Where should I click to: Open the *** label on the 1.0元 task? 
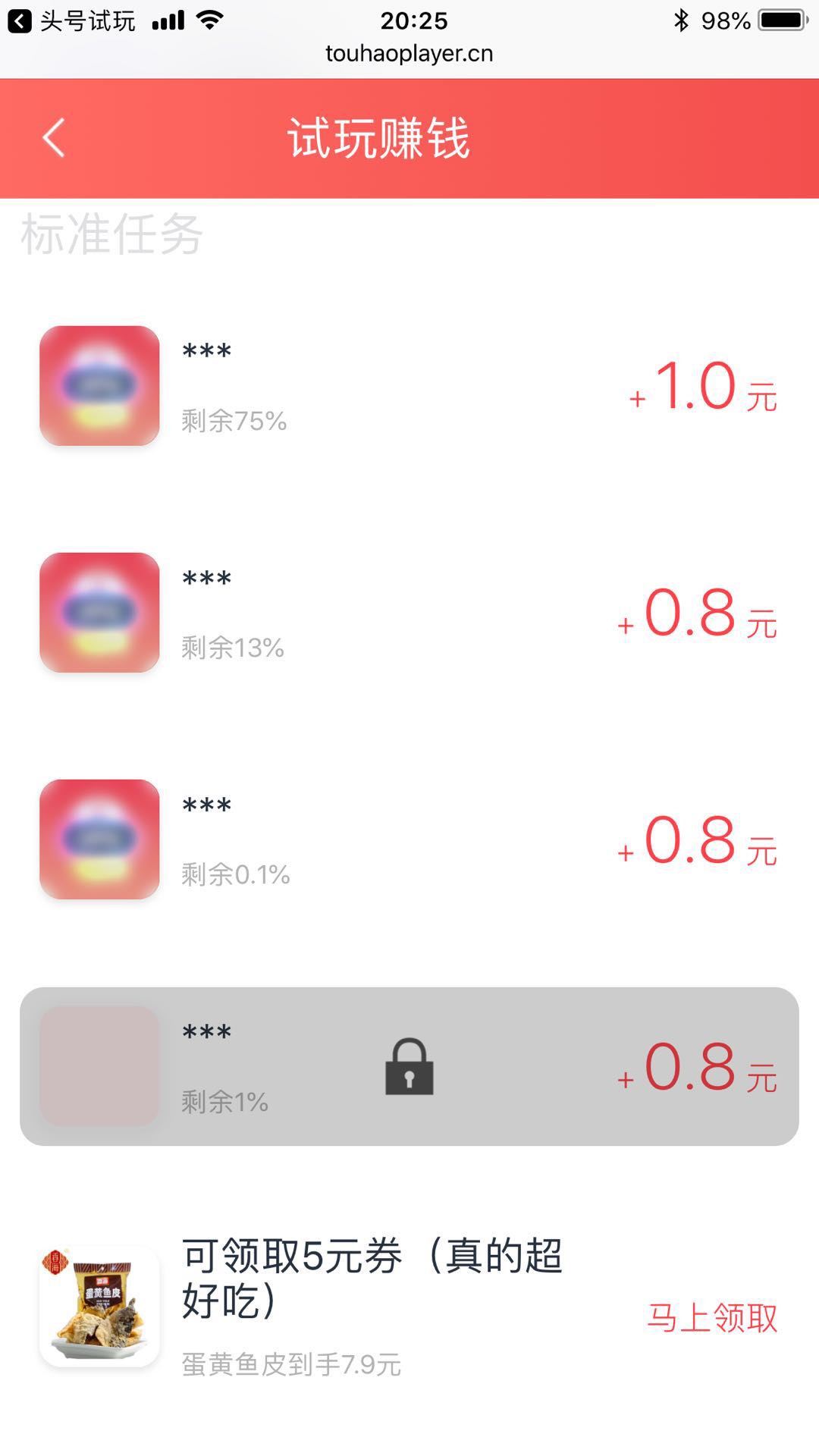pos(205,351)
